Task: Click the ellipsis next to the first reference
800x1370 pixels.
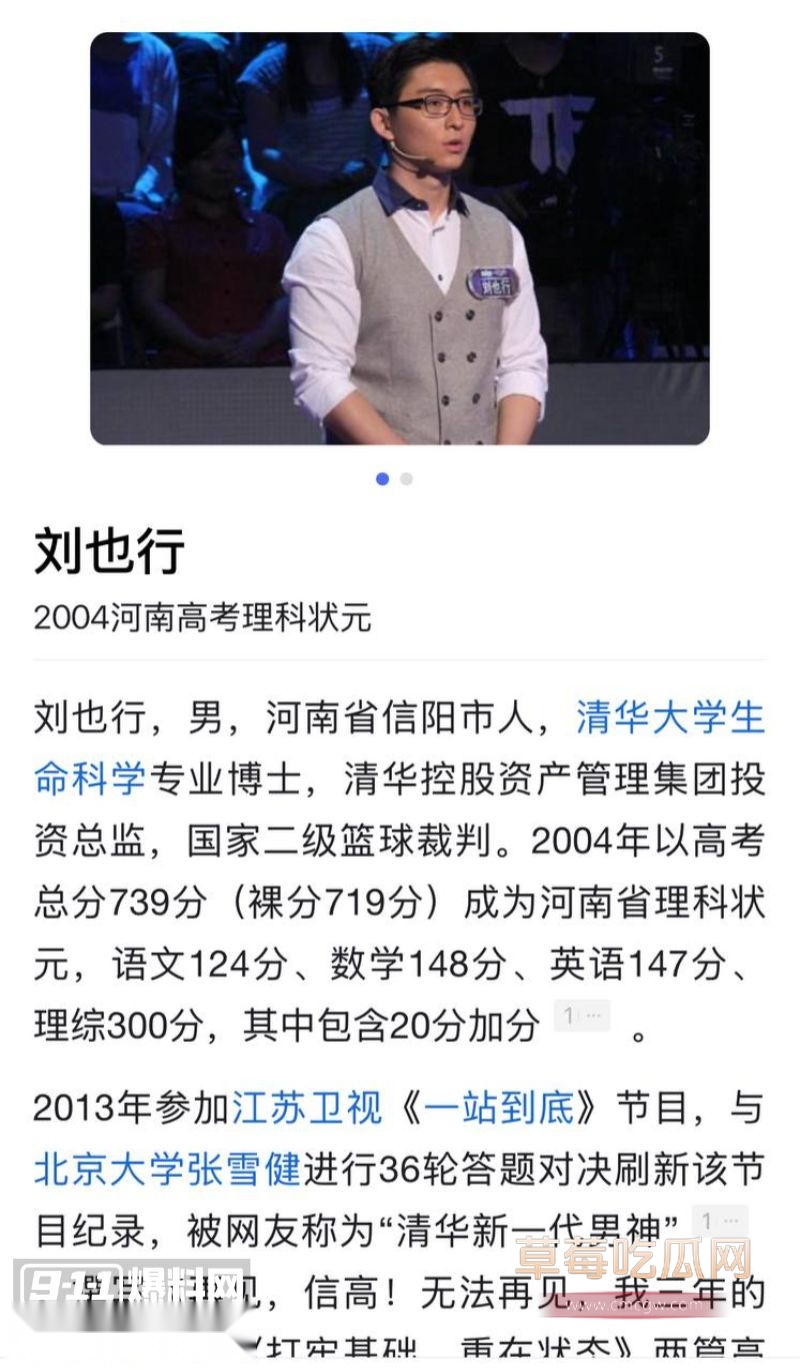Action: [x=592, y=1015]
